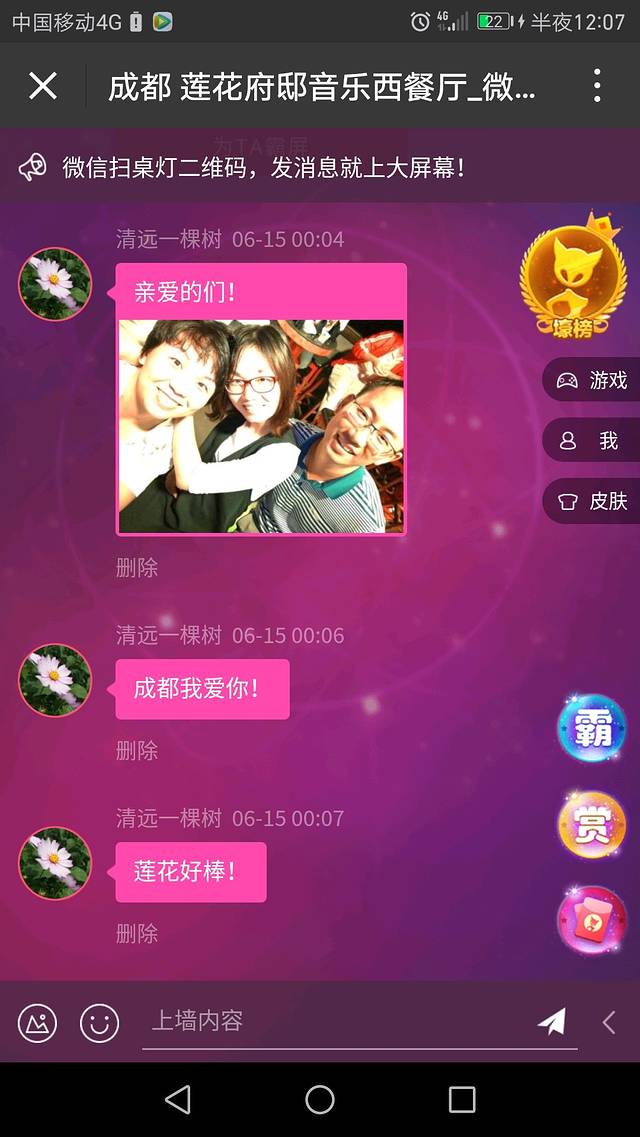Image resolution: width=640 pixels, height=1137 pixels.
Task: Return to the home screen
Action: [320, 1100]
